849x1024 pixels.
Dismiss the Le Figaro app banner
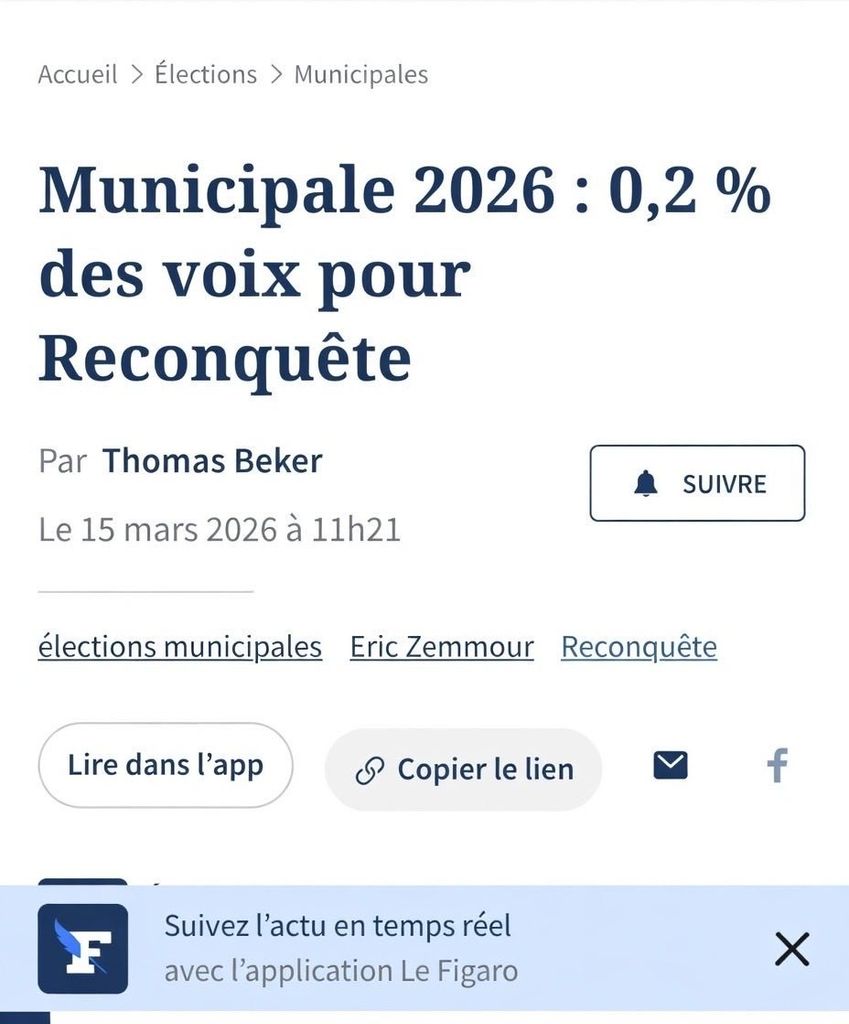point(792,949)
